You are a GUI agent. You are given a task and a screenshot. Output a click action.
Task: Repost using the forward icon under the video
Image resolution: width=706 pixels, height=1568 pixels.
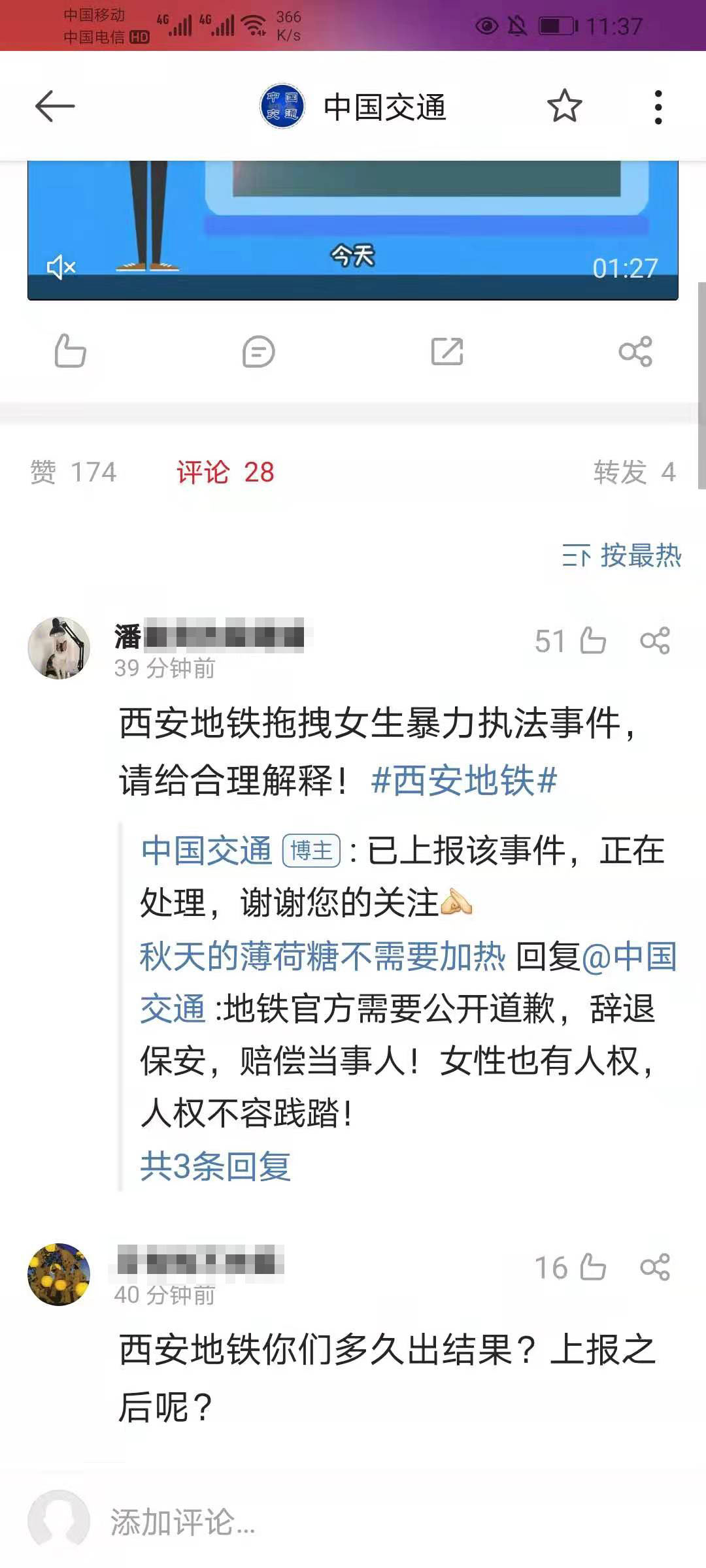tap(447, 351)
